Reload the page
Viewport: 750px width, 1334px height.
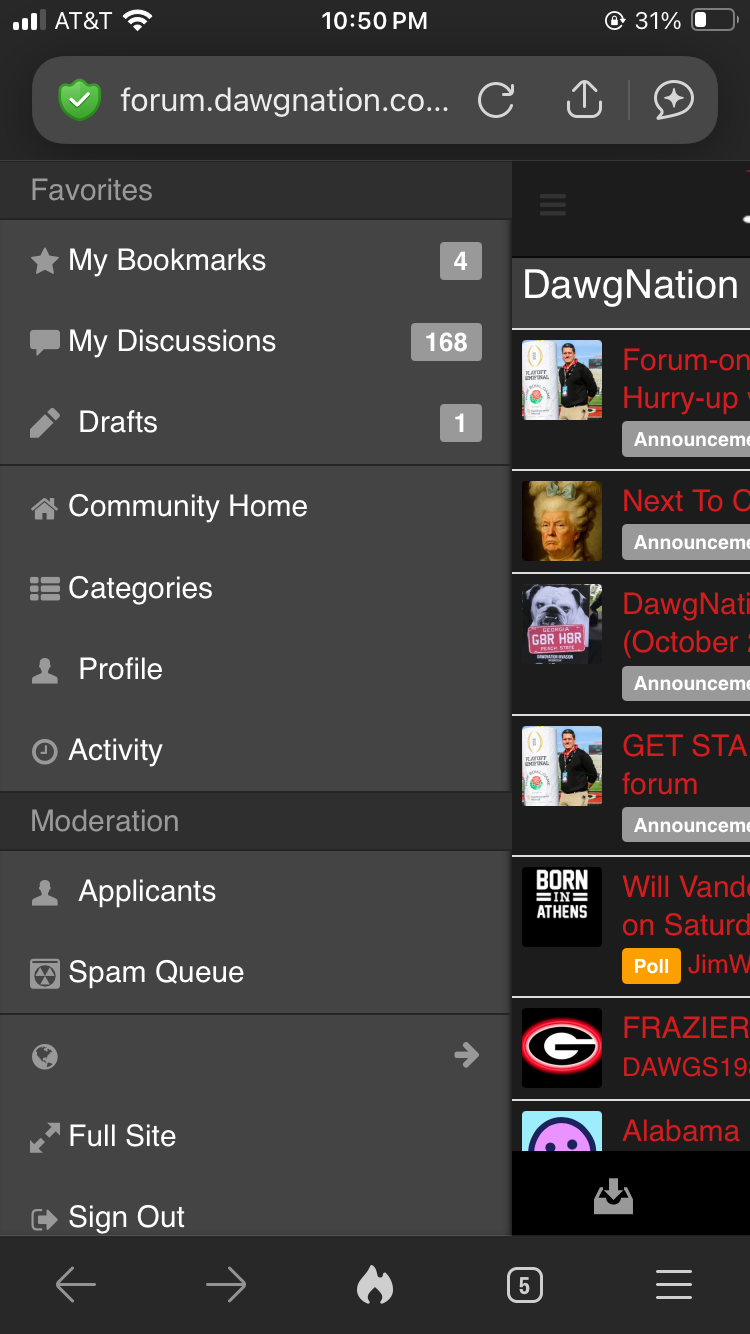[x=496, y=99]
